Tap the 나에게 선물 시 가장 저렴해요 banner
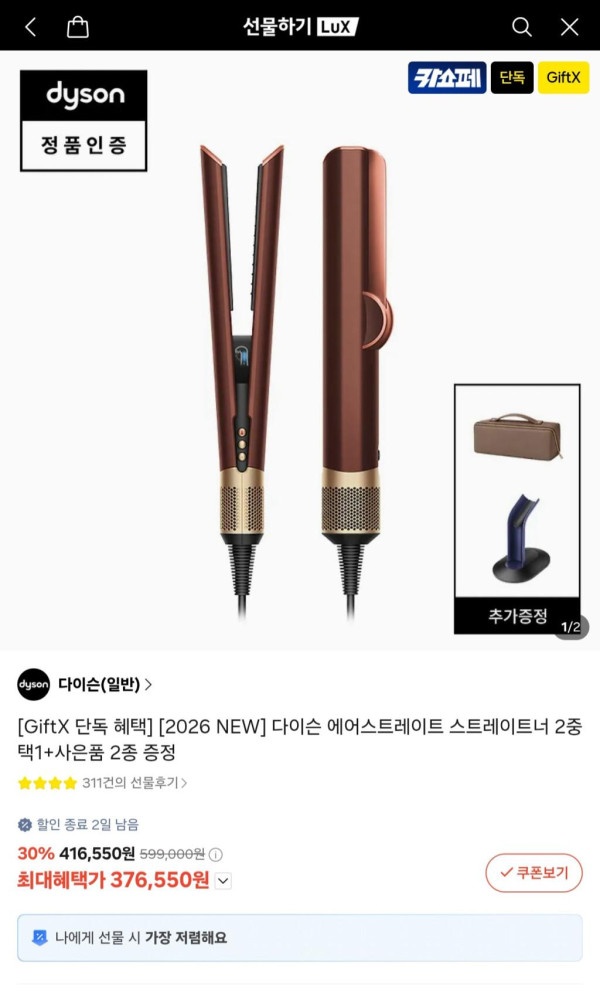This screenshot has height=993, width=600. point(300,938)
